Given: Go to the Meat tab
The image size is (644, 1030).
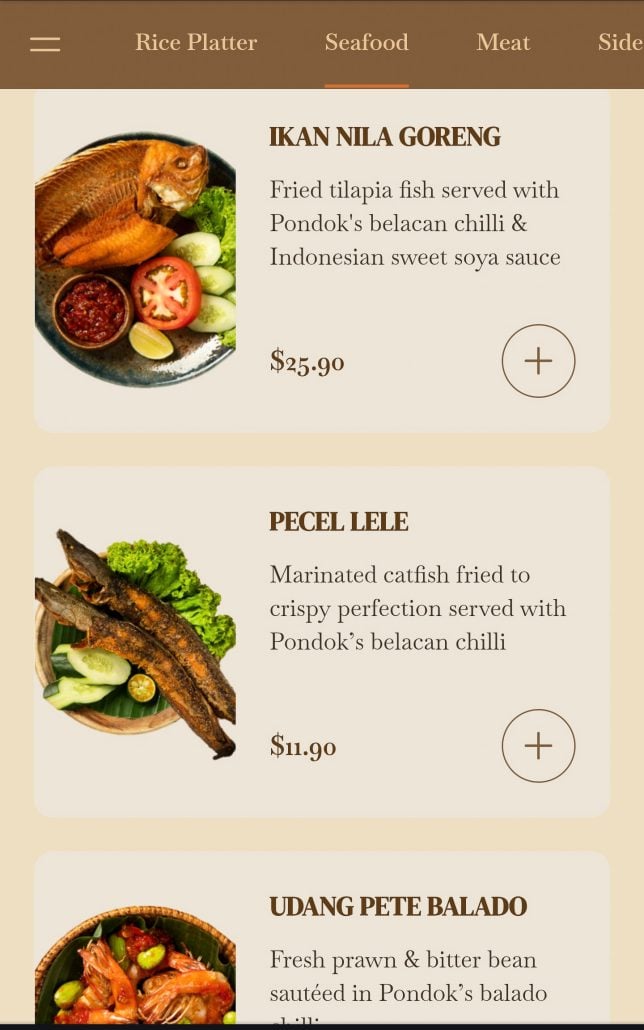Looking at the screenshot, I should [x=503, y=43].
